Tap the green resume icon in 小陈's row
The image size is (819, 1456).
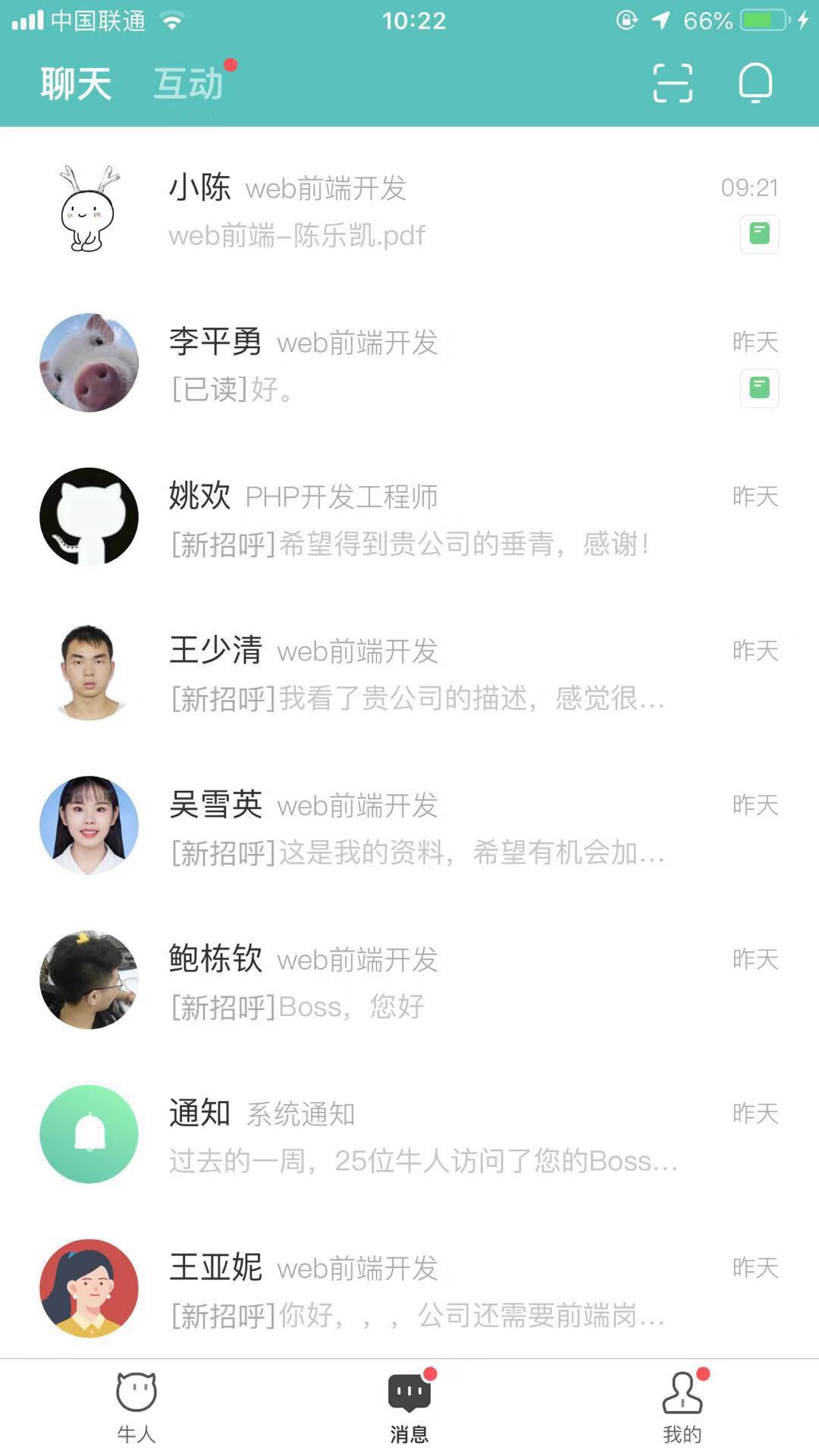click(x=759, y=234)
